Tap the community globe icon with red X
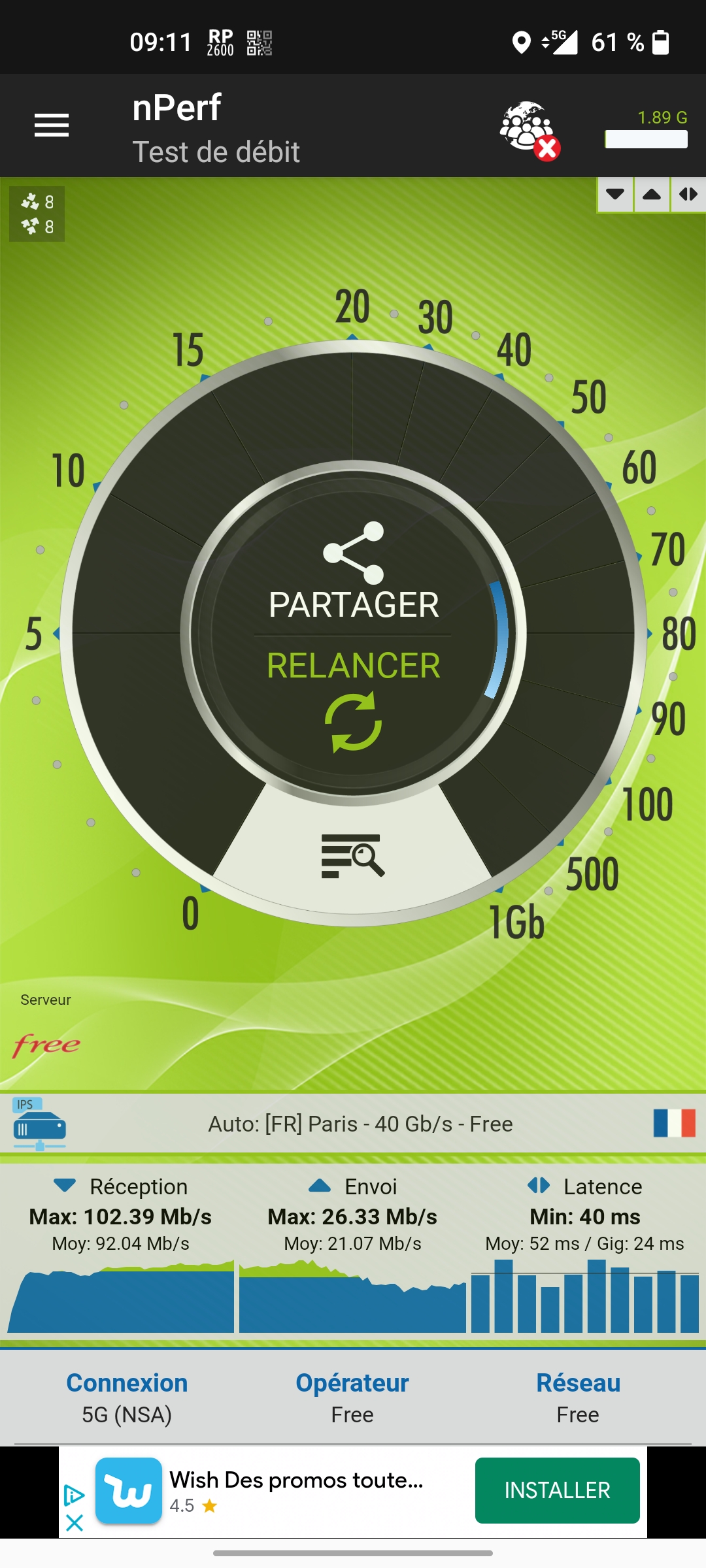Image resolution: width=706 pixels, height=1568 pixels. tap(529, 129)
